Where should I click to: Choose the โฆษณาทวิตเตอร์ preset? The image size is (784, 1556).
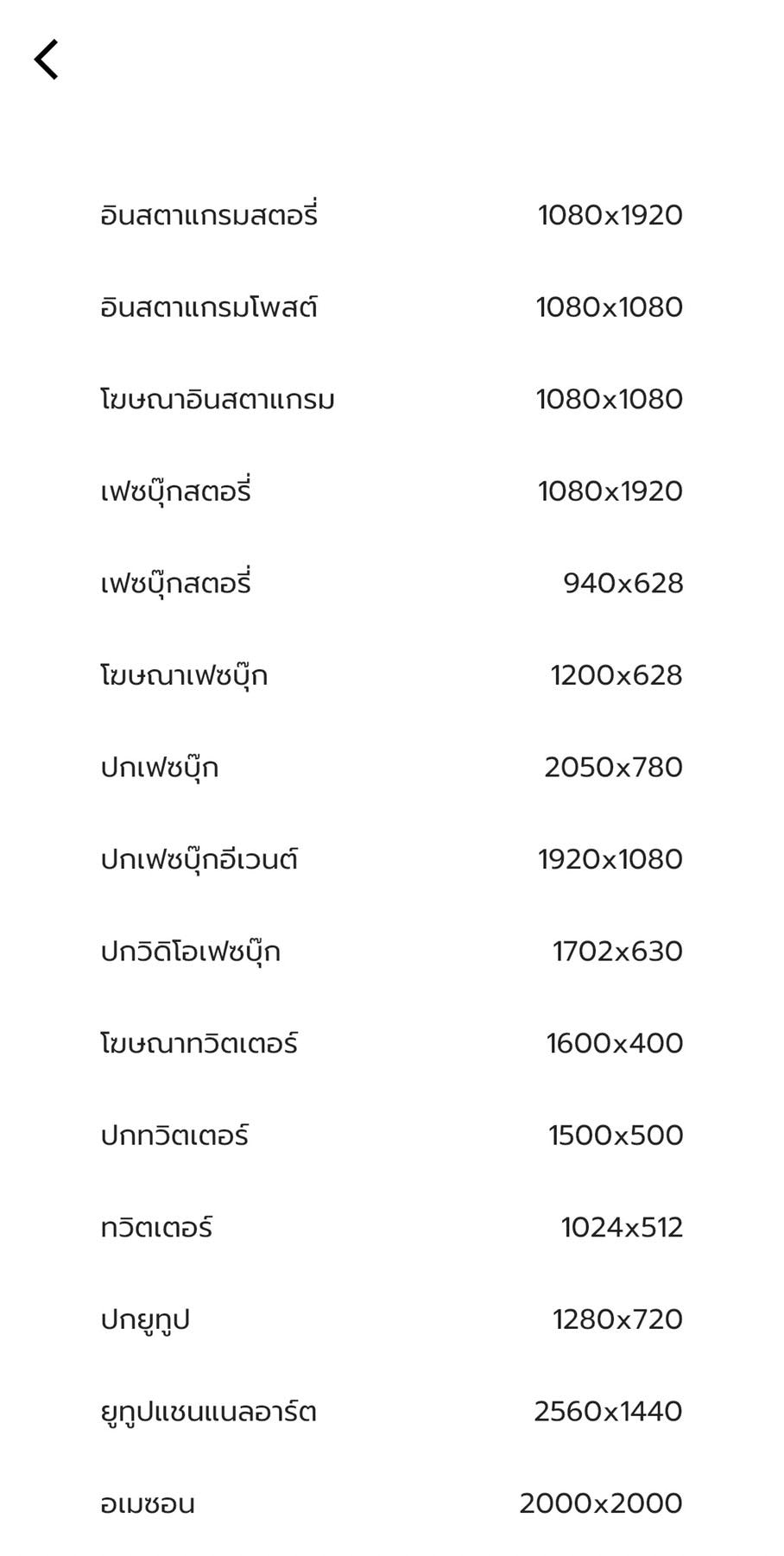(x=391, y=1044)
